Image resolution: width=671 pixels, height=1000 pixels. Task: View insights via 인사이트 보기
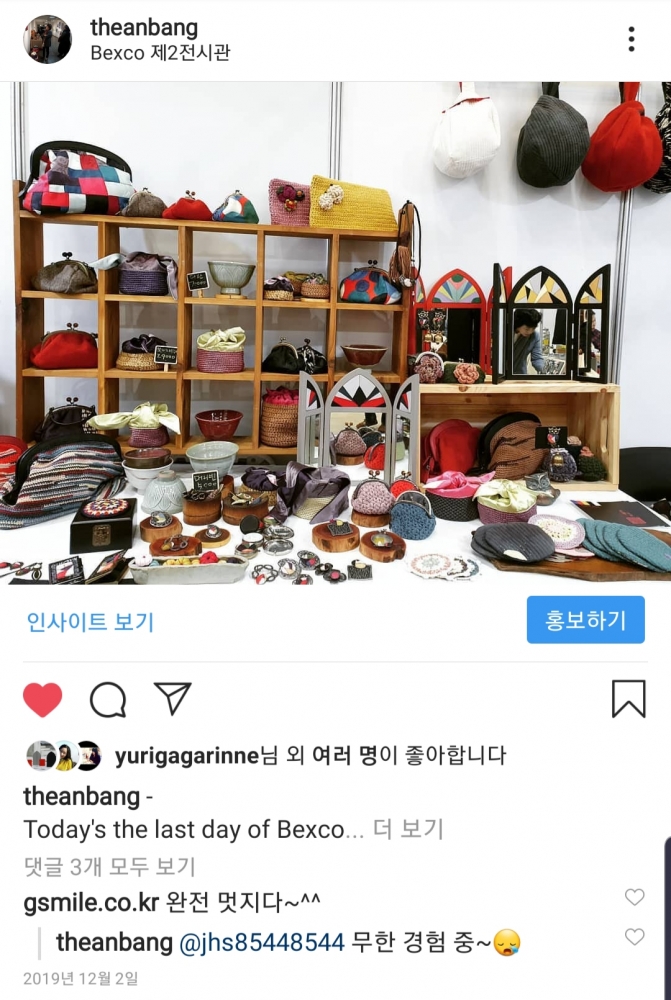click(90, 621)
